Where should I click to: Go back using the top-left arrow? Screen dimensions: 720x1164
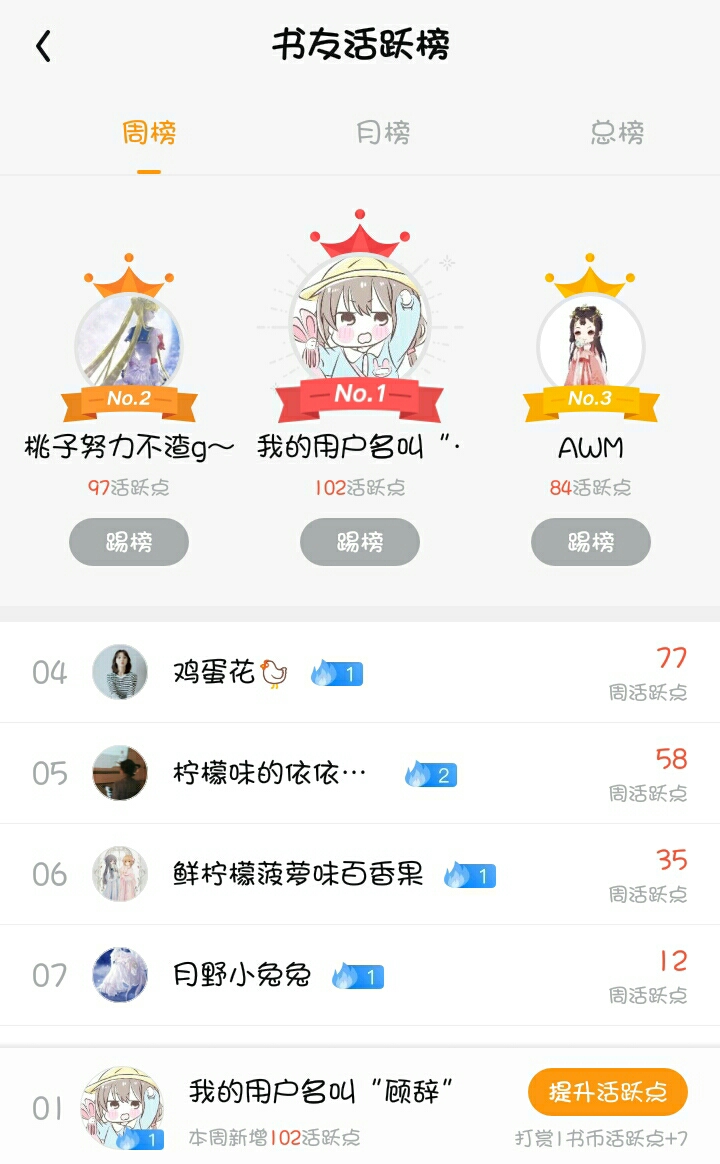44,46
